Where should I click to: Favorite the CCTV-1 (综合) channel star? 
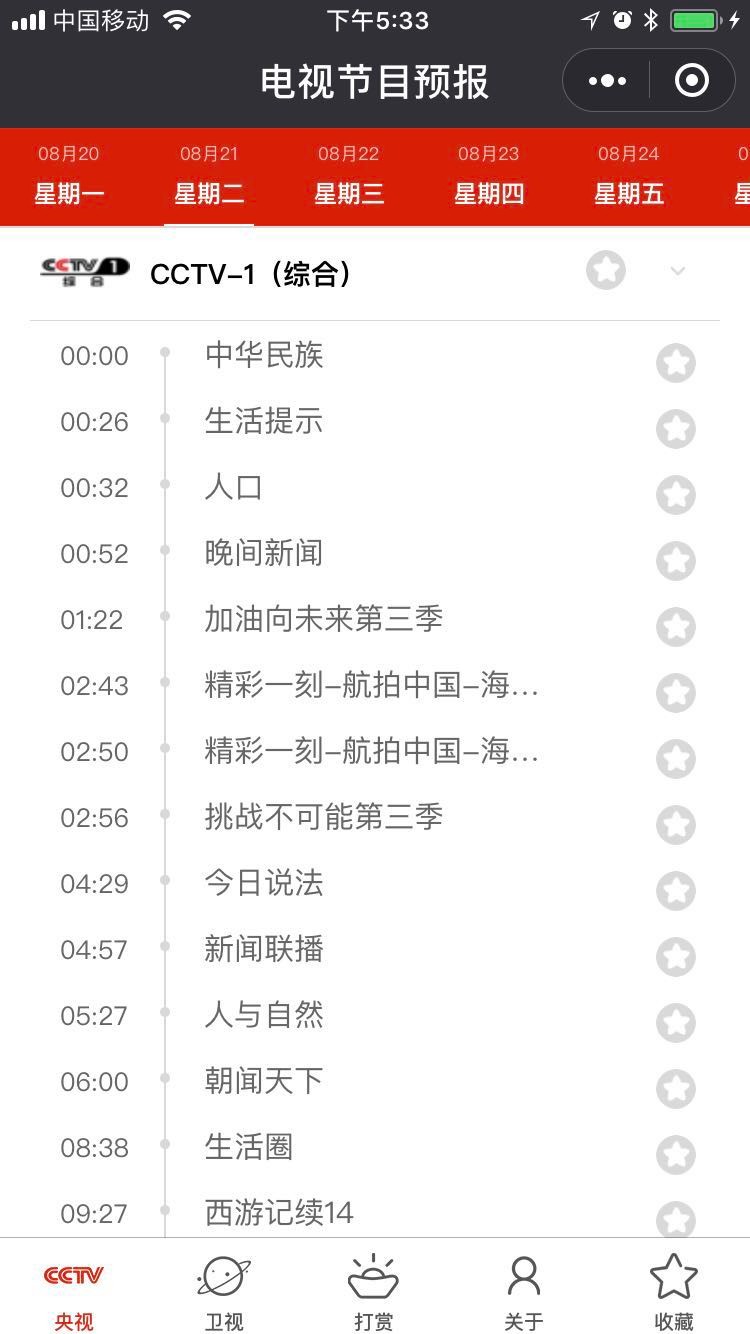[606, 270]
